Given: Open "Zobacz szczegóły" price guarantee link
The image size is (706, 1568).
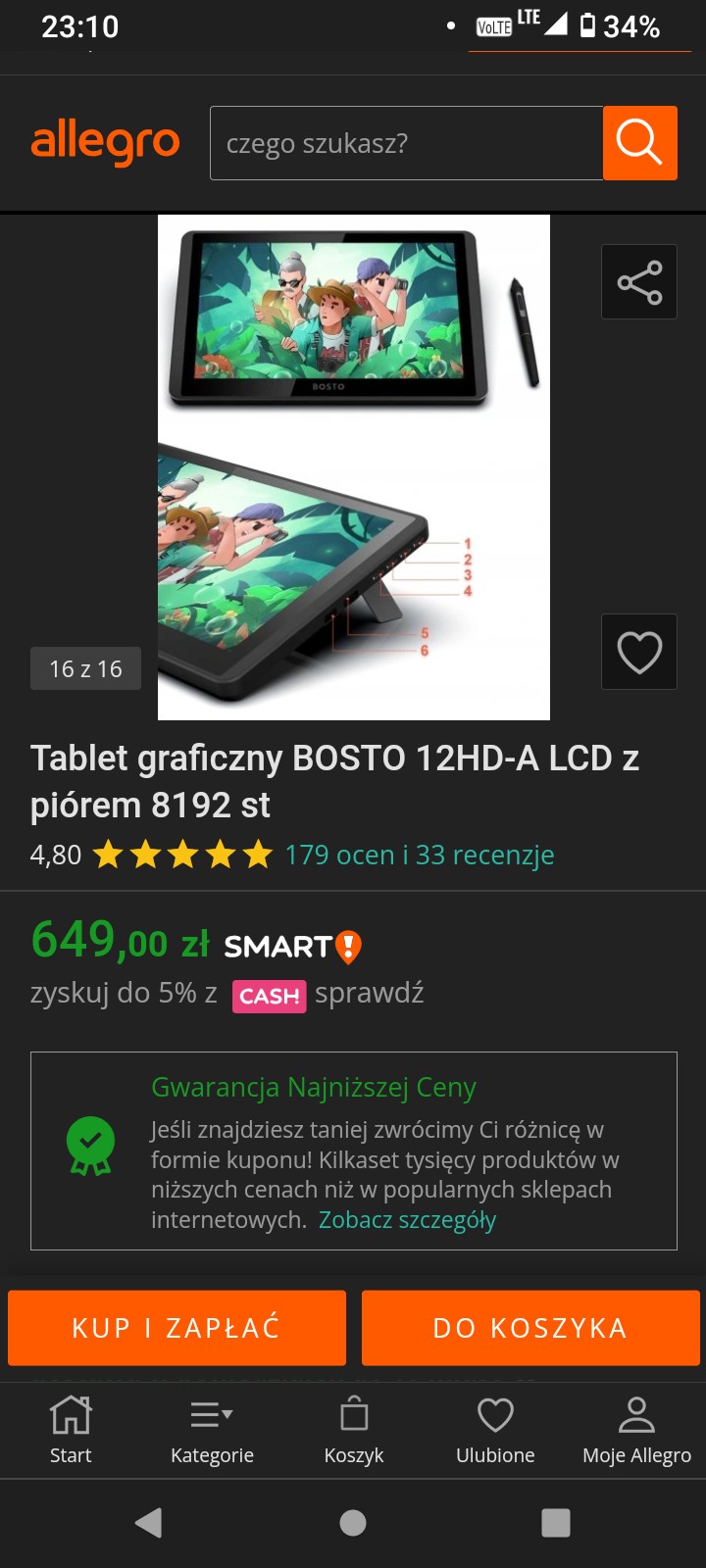Looking at the screenshot, I should tap(407, 1220).
